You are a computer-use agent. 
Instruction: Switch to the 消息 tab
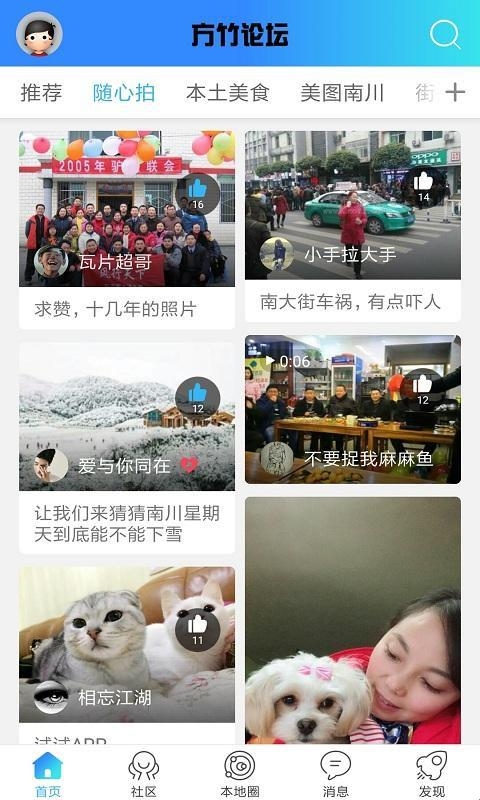[336, 774]
